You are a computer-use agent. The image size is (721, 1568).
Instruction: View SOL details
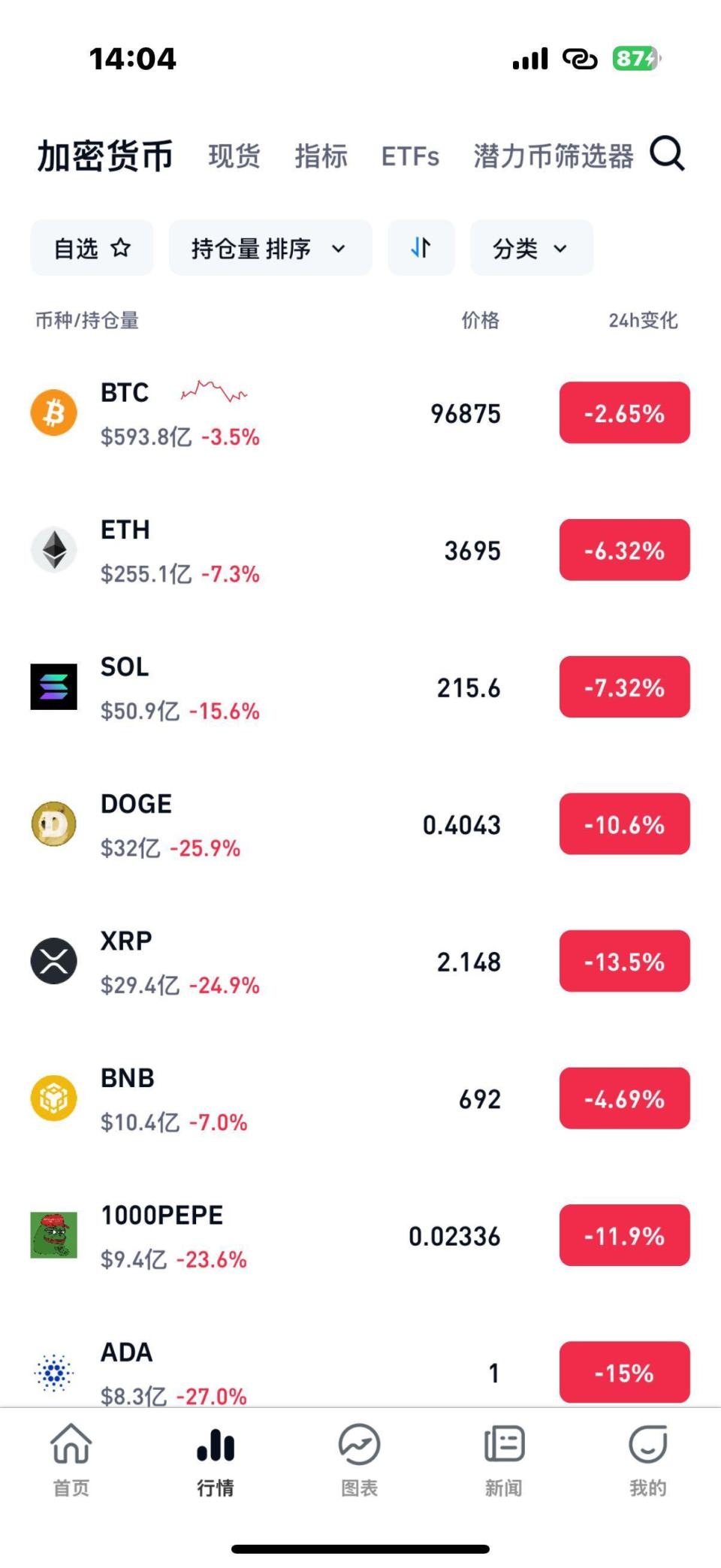pos(300,687)
